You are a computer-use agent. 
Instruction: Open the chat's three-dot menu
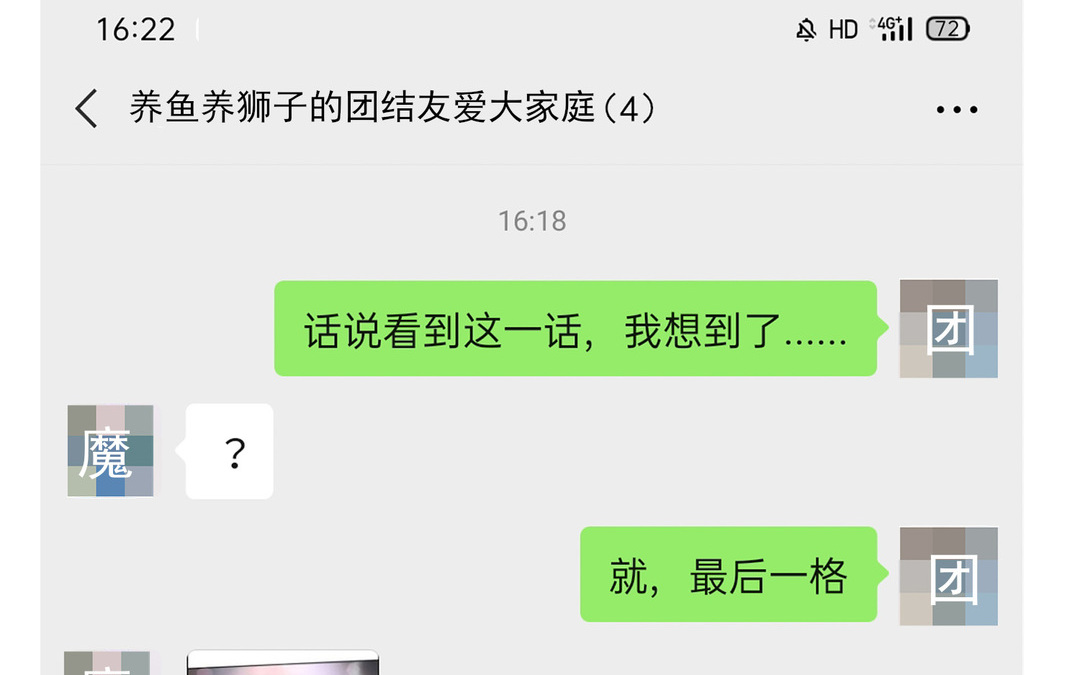click(957, 110)
